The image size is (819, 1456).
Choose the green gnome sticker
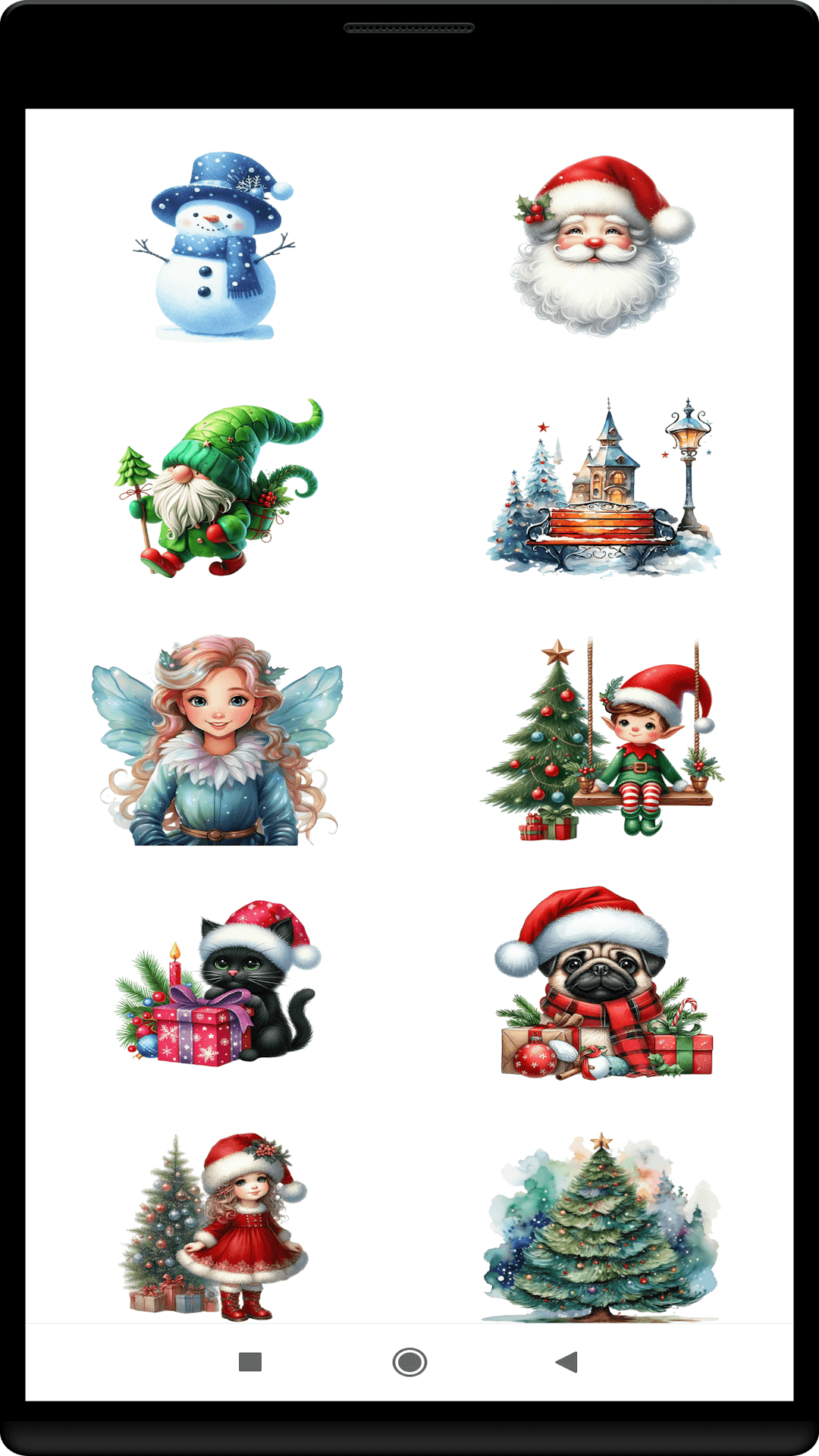[x=218, y=488]
